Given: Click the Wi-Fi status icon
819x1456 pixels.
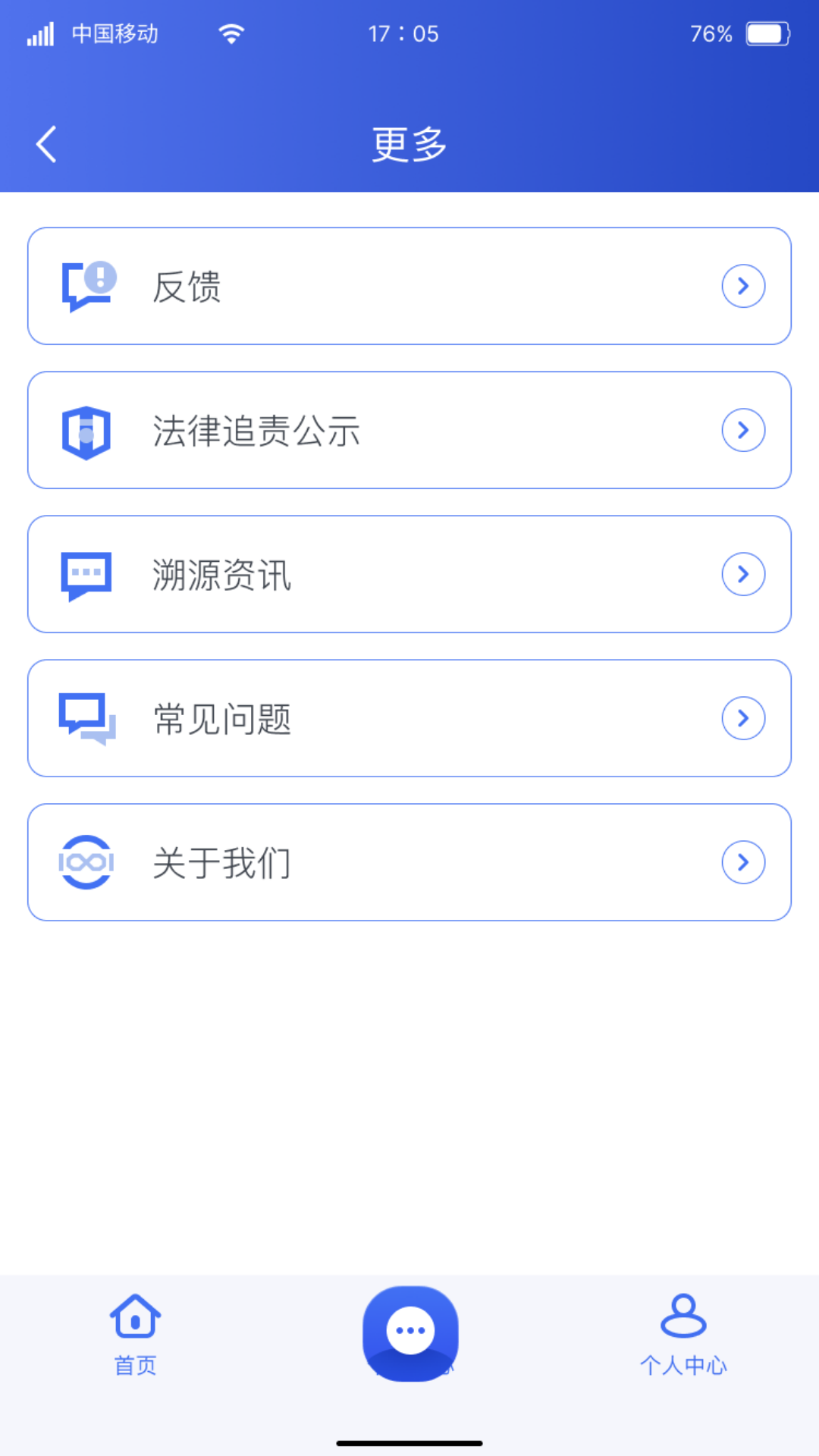Looking at the screenshot, I should coord(231,33).
